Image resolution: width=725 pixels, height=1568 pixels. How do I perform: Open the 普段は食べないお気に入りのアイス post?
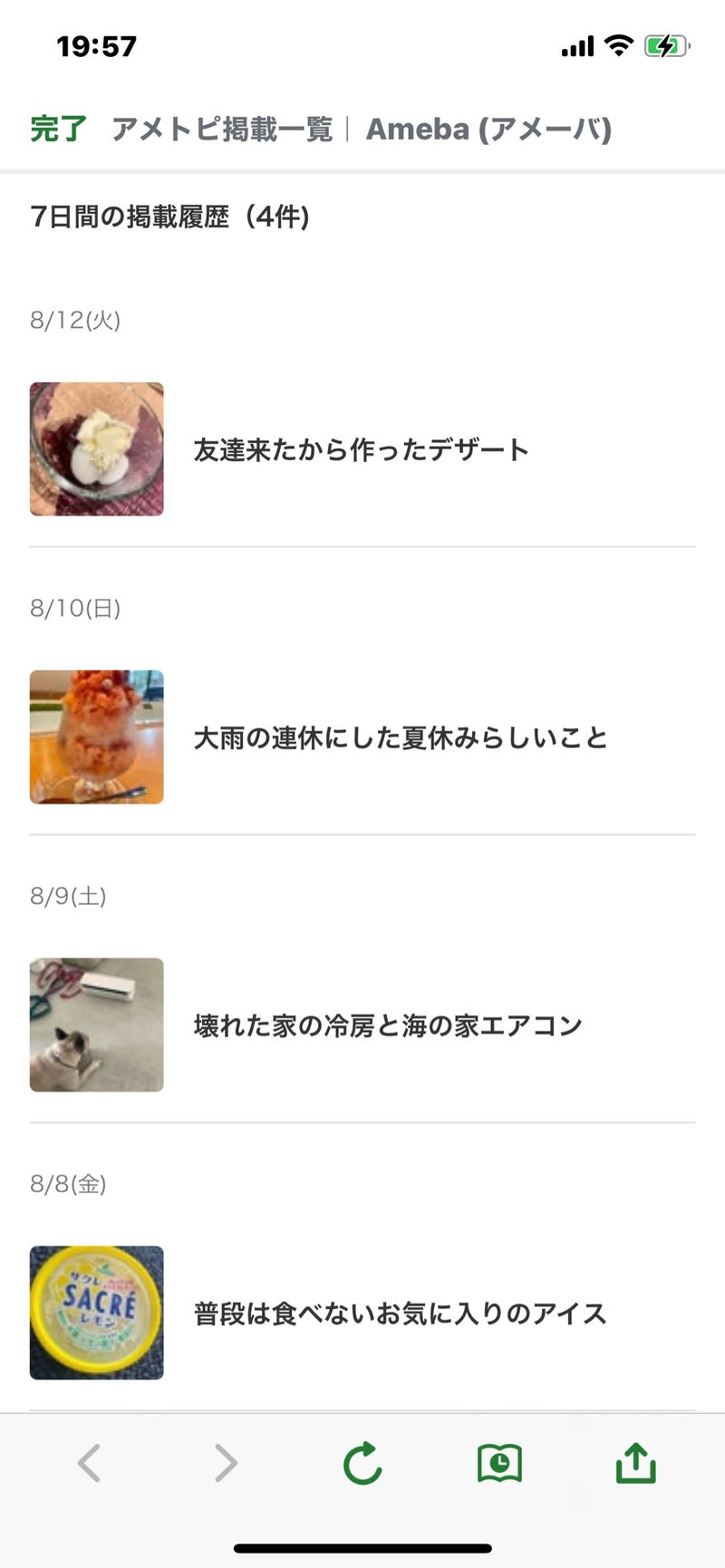click(x=400, y=1313)
